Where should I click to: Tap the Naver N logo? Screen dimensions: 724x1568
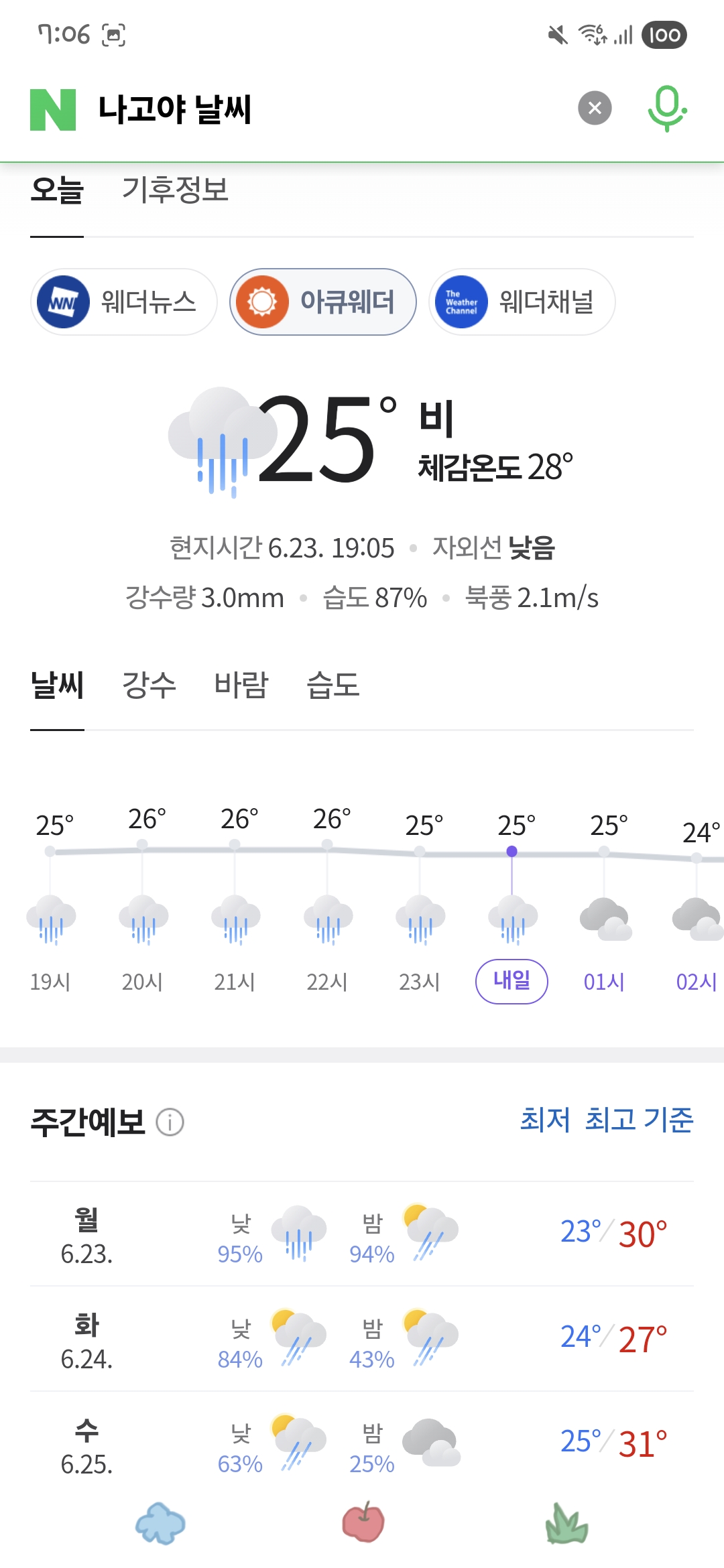[x=53, y=109]
